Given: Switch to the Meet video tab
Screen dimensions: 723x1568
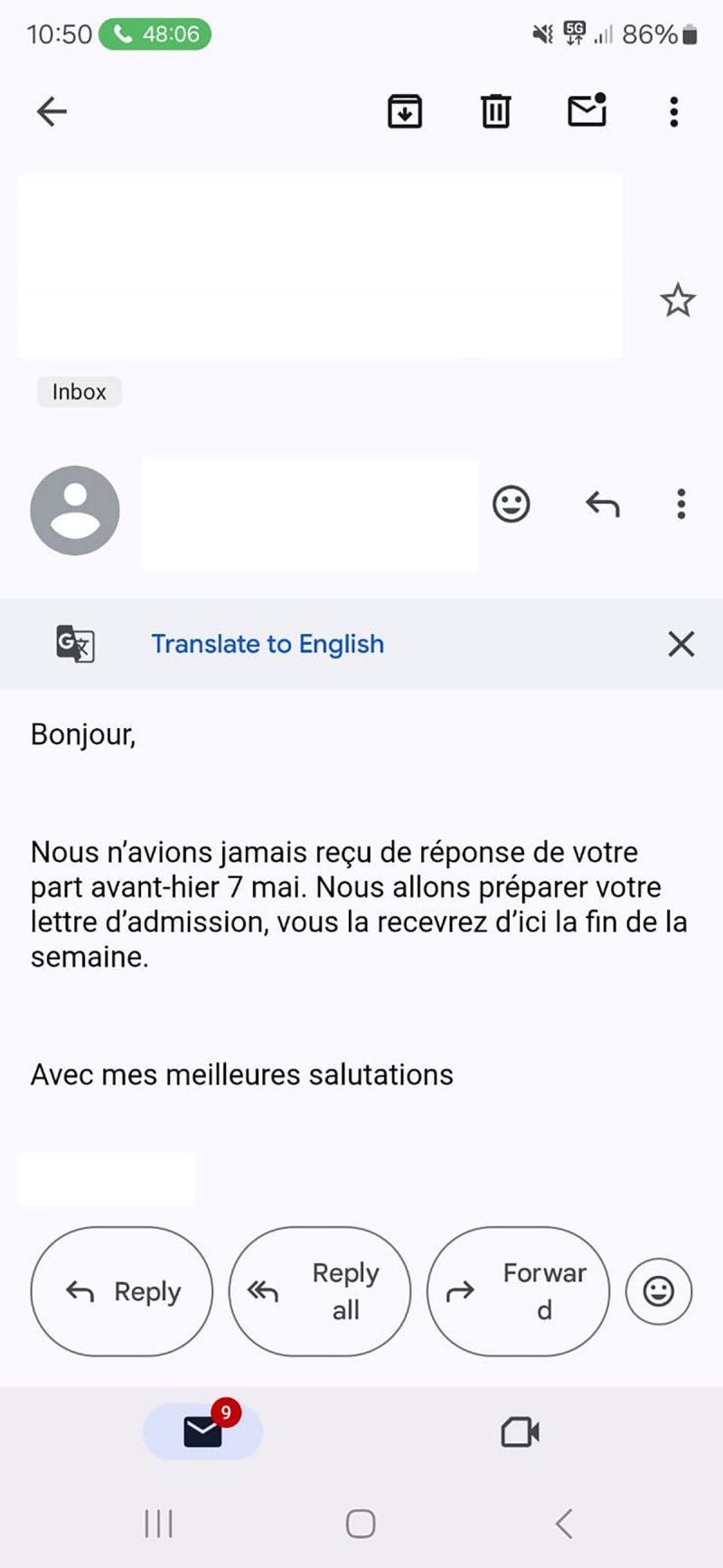Looking at the screenshot, I should tap(520, 1431).
